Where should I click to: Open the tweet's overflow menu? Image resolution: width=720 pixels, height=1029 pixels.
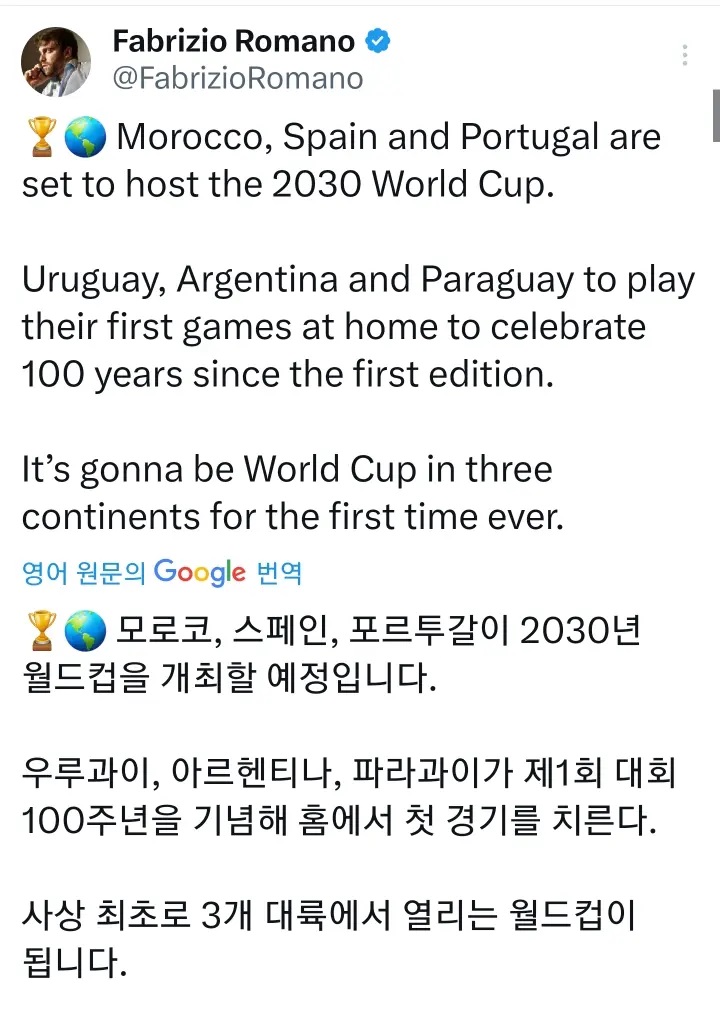(x=684, y=55)
